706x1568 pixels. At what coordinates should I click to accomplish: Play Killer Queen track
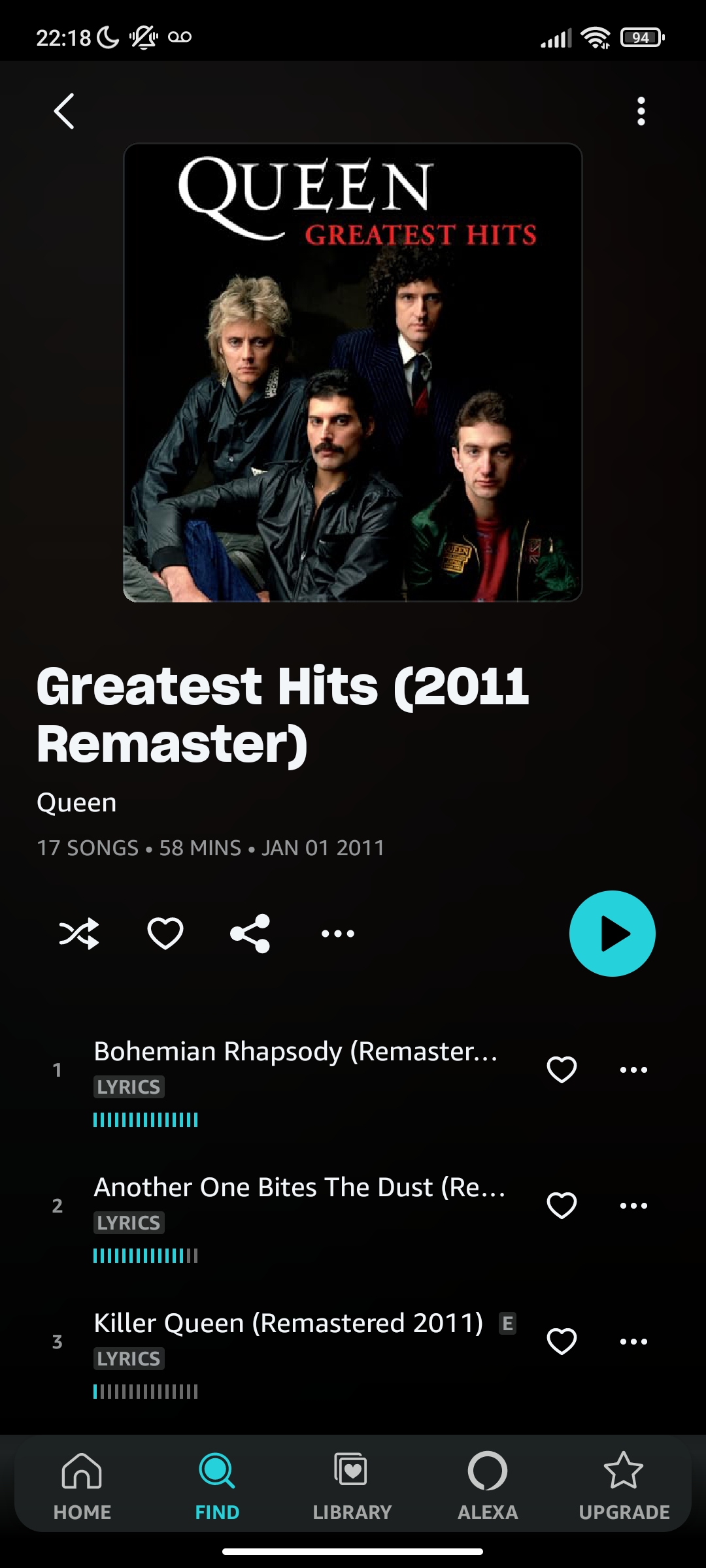[x=288, y=1324]
